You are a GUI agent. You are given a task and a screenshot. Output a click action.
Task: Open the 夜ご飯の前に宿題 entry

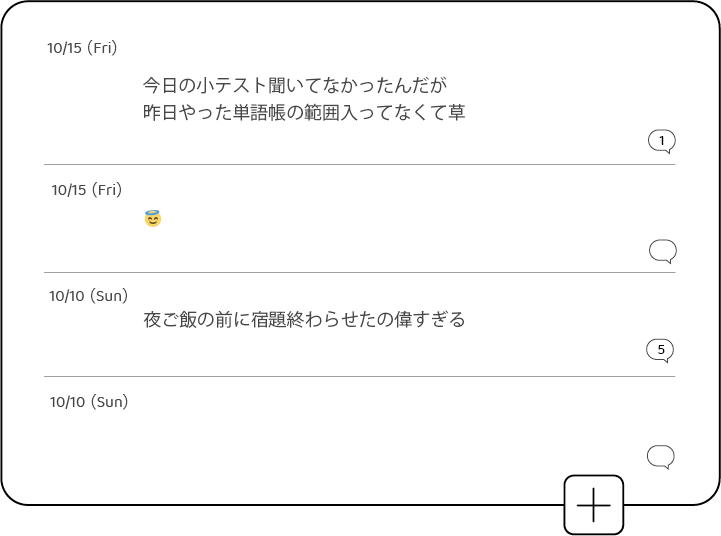304,320
